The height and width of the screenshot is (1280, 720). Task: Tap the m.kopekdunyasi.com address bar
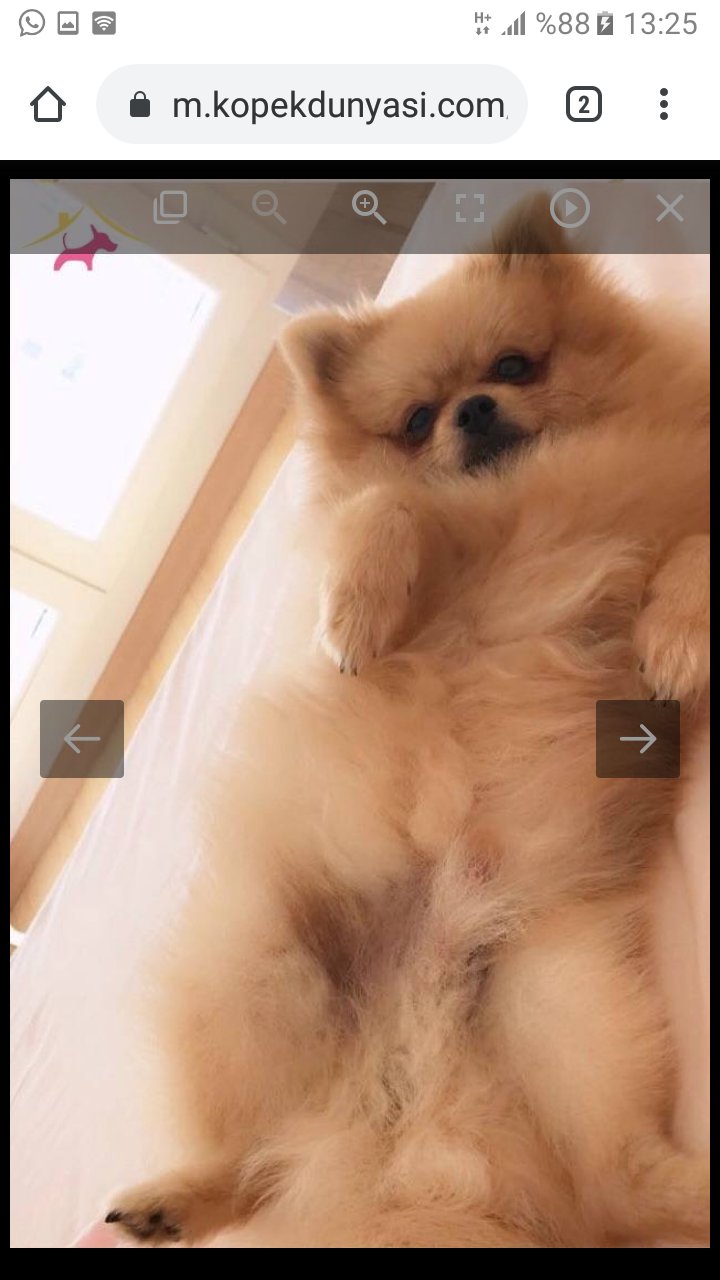click(312, 104)
